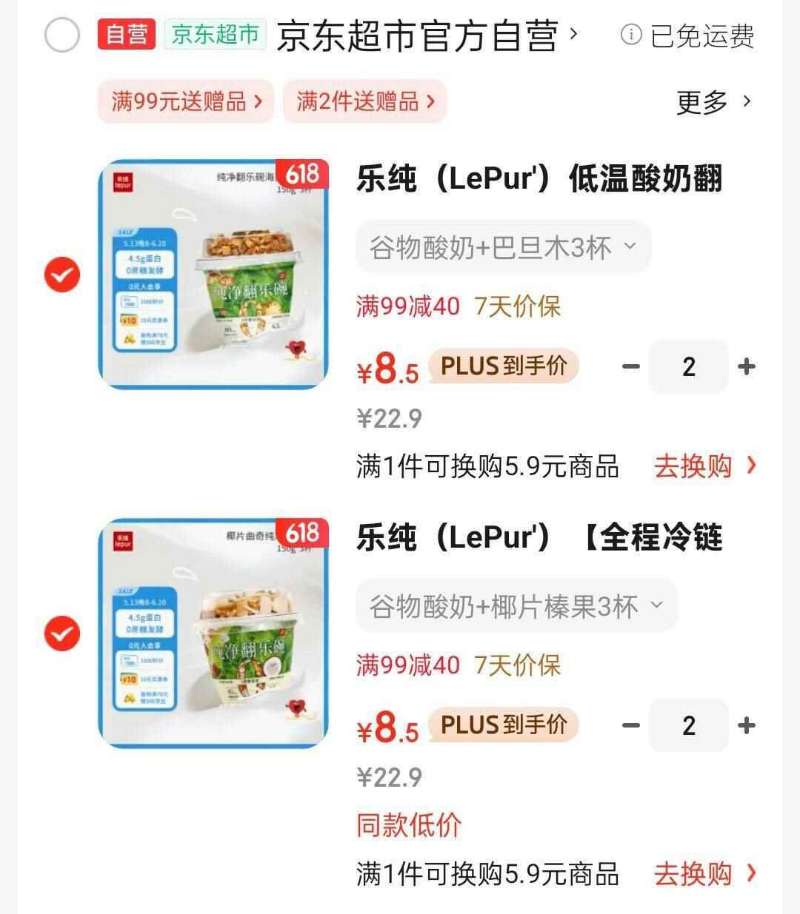Image resolution: width=800 pixels, height=914 pixels.
Task: Decrease quantity of 椰片榛果 yogurt
Action: pos(630,726)
